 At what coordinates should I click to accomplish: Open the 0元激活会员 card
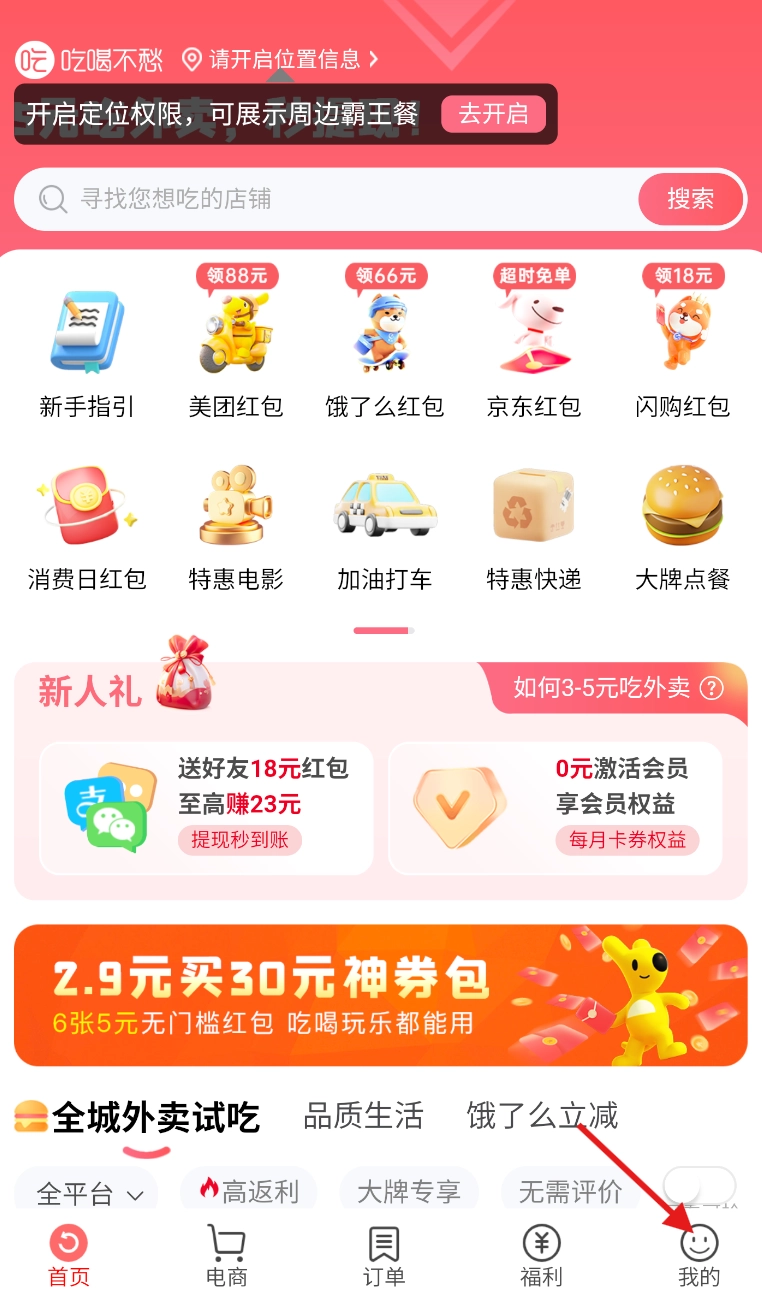(x=555, y=807)
